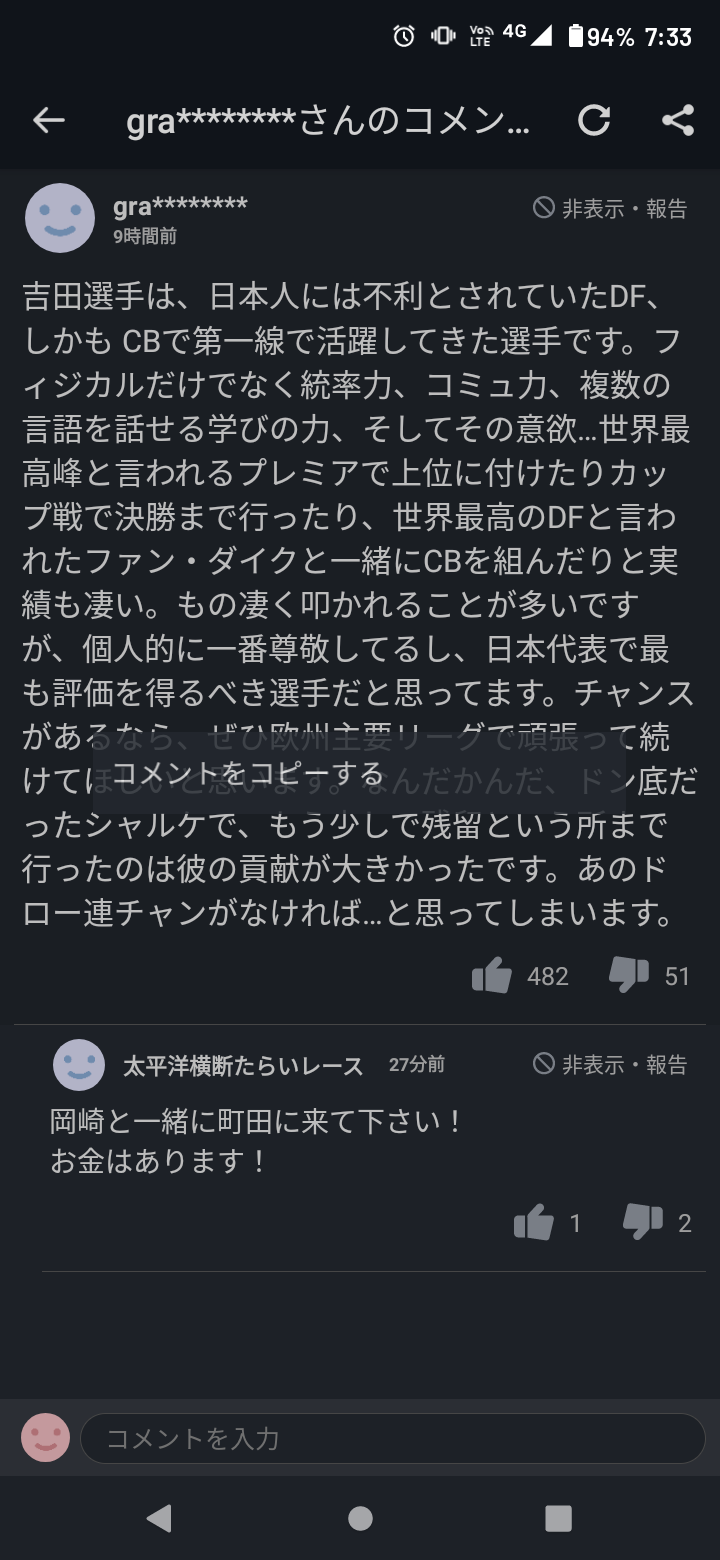This screenshot has height=1560, width=720.
Task: Tap 非表示・報告 on gra********'s comment
Action: (610, 208)
